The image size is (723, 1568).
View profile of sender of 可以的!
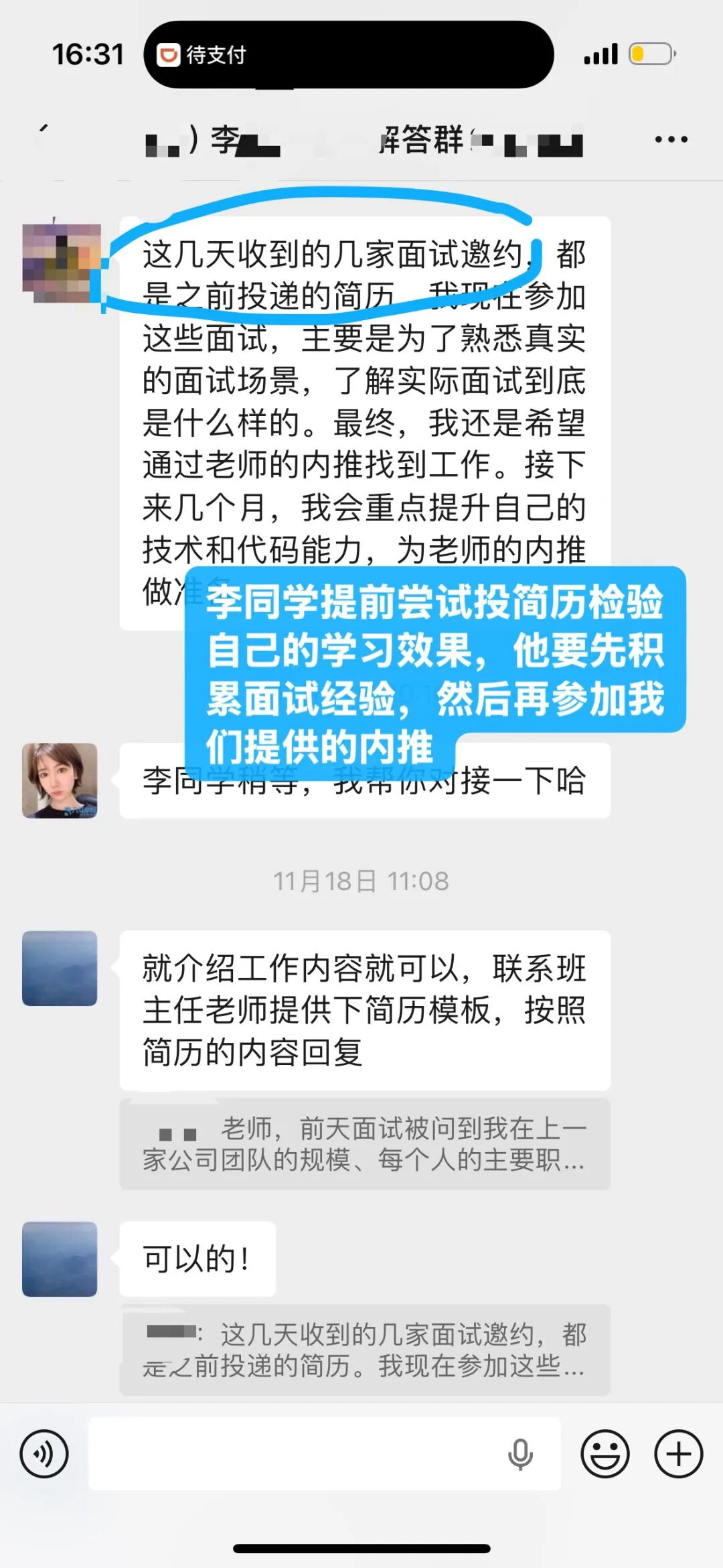click(x=60, y=1259)
